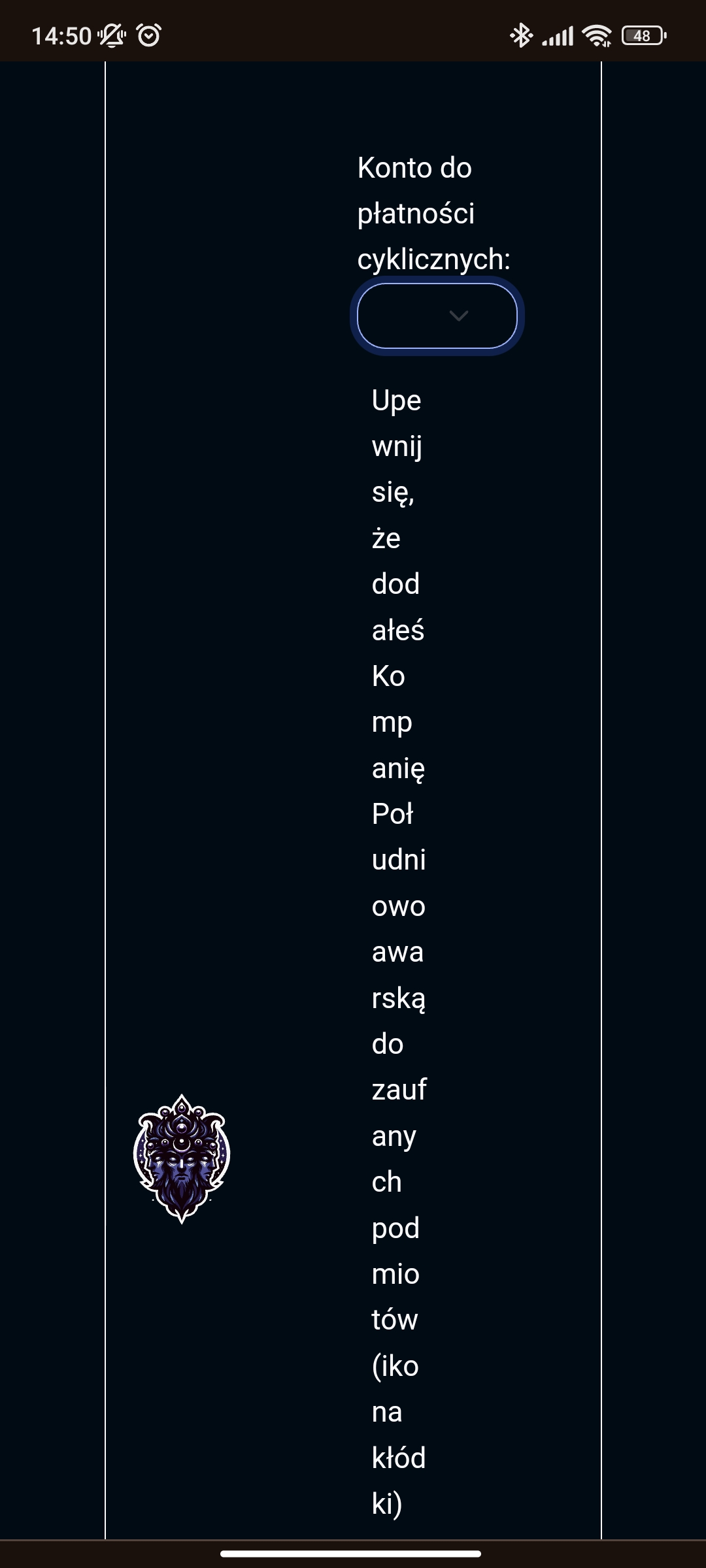This screenshot has height=1568, width=706.
Task: Open the recurring payments account dropdown
Action: (x=437, y=316)
